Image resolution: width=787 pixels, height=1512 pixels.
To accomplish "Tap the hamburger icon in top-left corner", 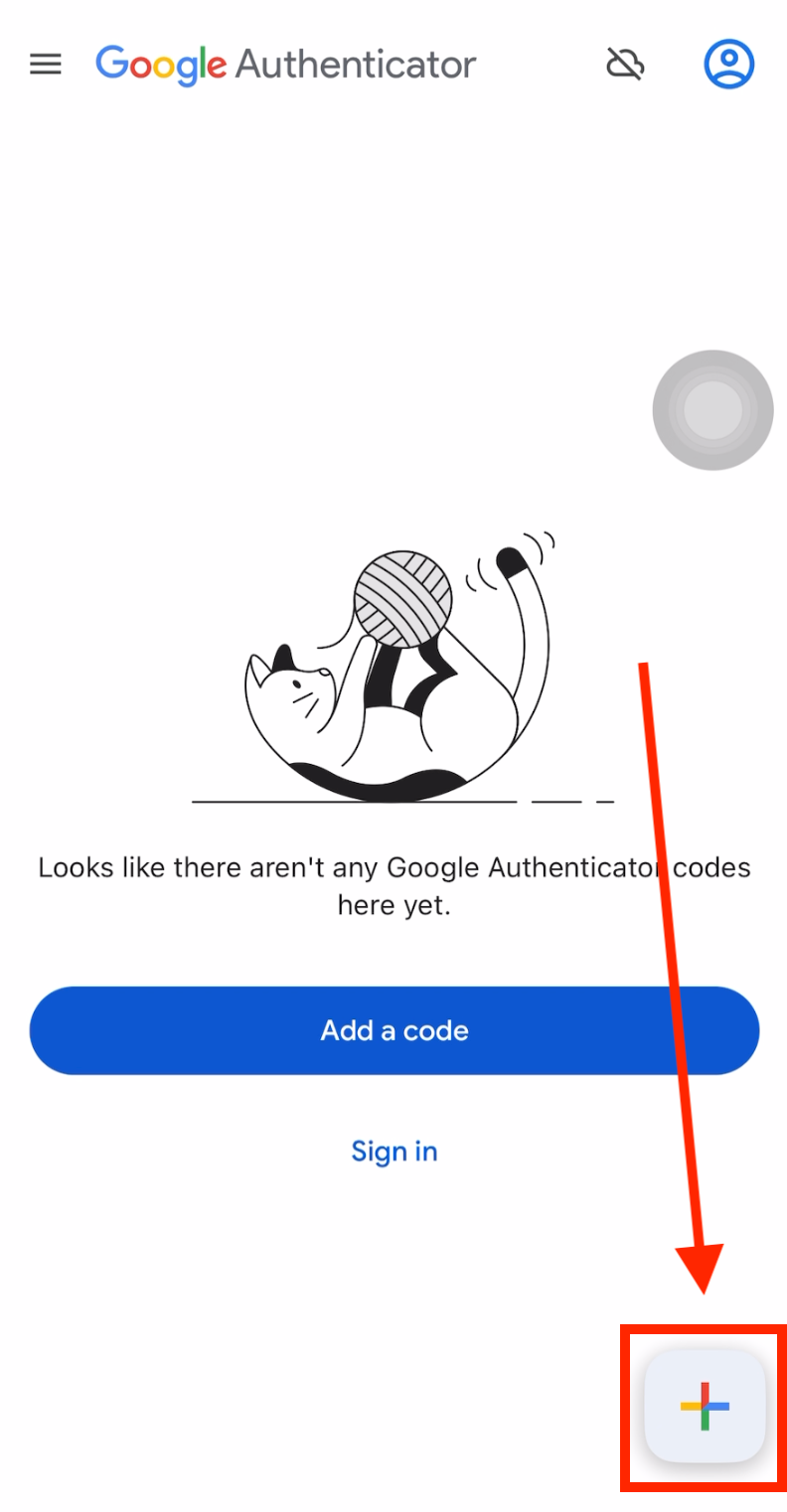I will pyautogui.click(x=45, y=64).
